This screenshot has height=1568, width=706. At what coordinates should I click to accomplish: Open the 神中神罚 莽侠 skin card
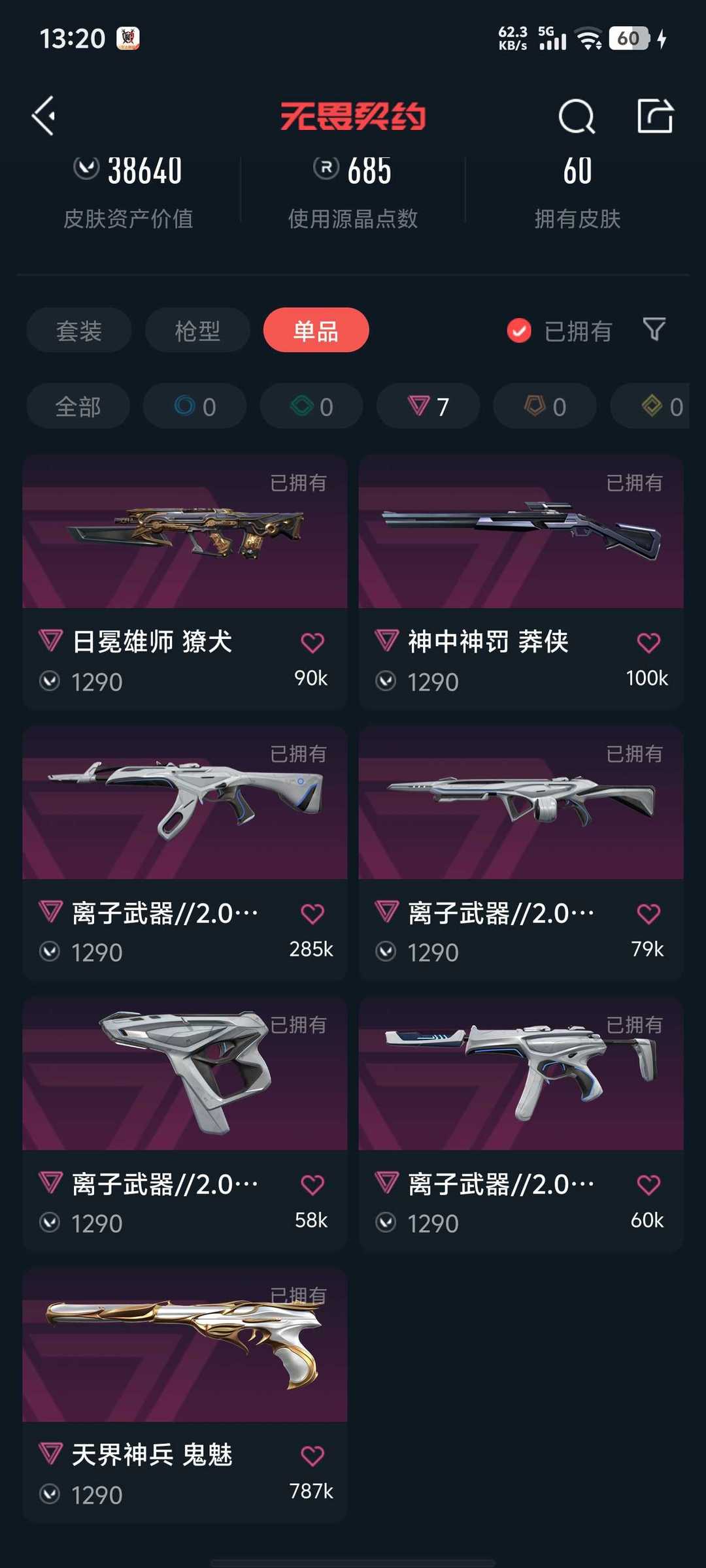[x=521, y=582]
